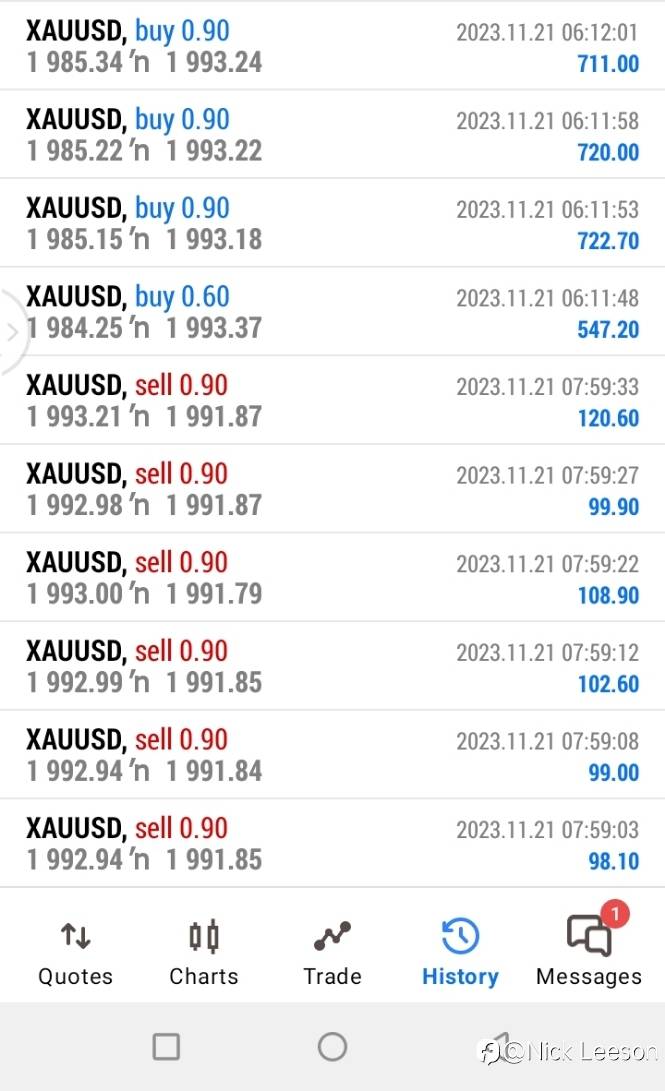Tap the system home button

point(332,1046)
